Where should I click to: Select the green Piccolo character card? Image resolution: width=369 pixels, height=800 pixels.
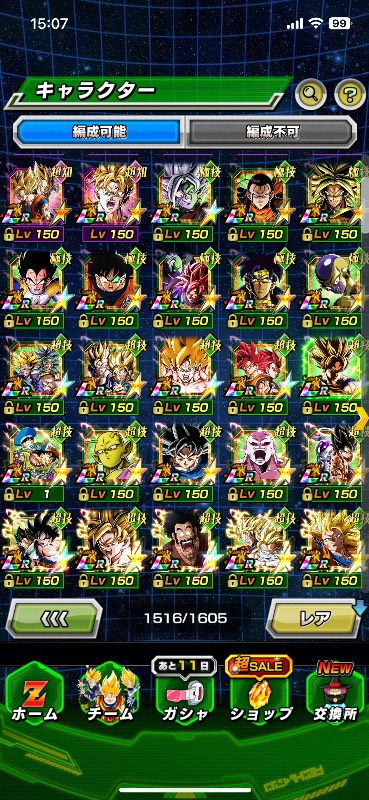(x=109, y=463)
